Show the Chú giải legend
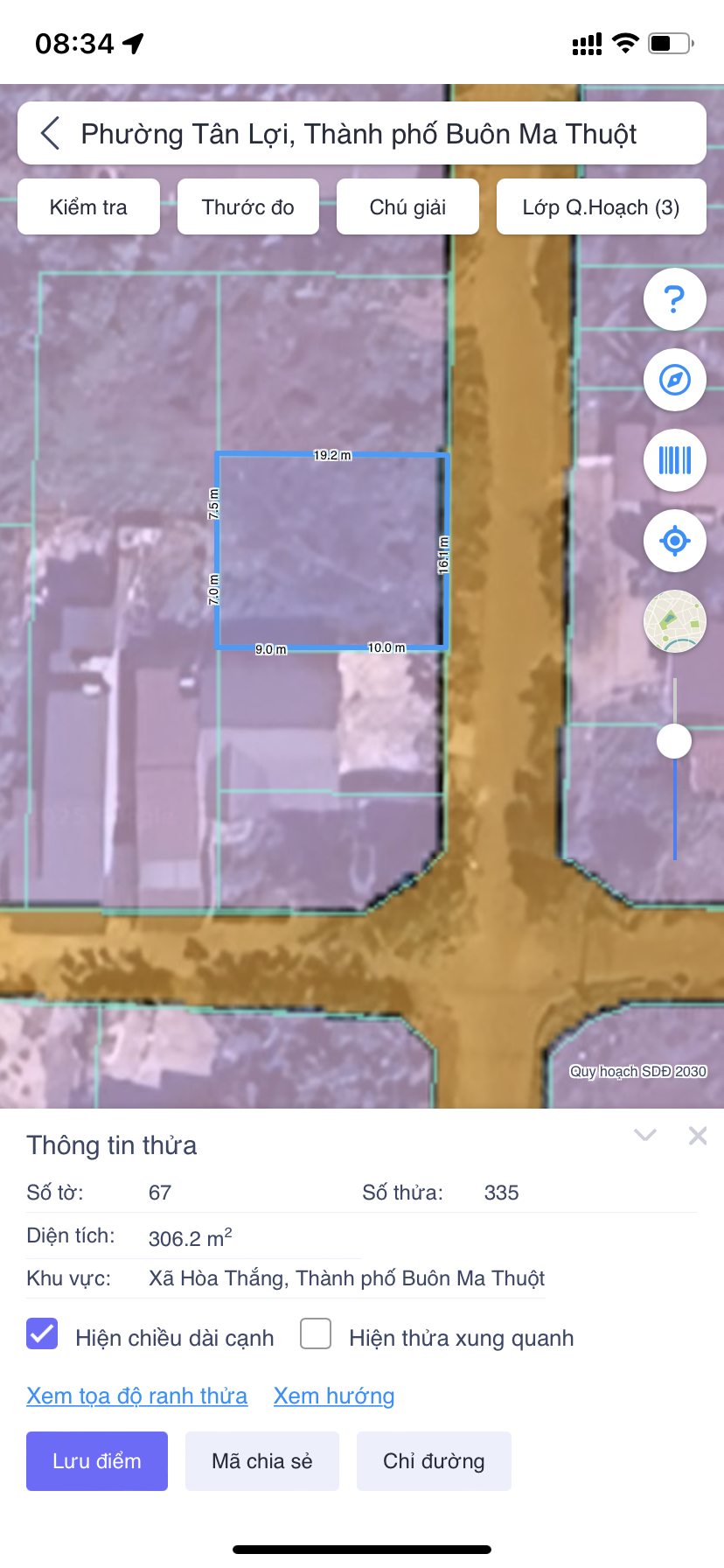The height and width of the screenshot is (1568, 724). [407, 207]
